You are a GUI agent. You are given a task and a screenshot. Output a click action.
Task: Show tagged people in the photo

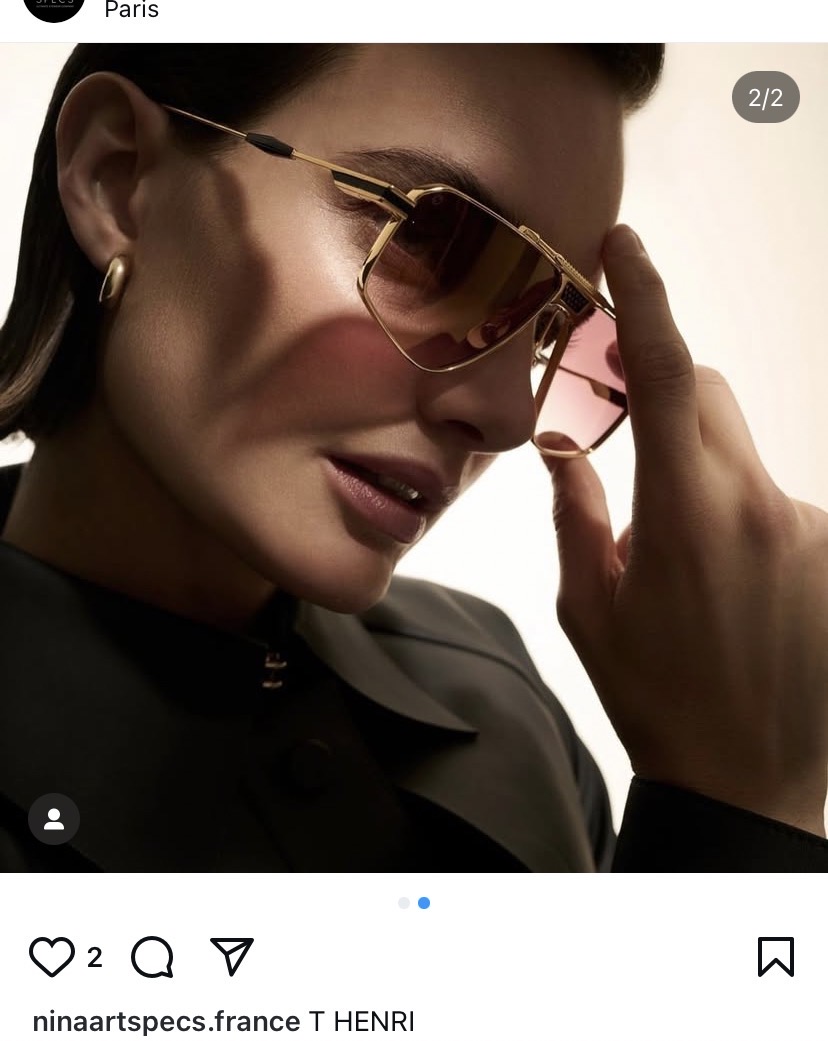pos(54,819)
